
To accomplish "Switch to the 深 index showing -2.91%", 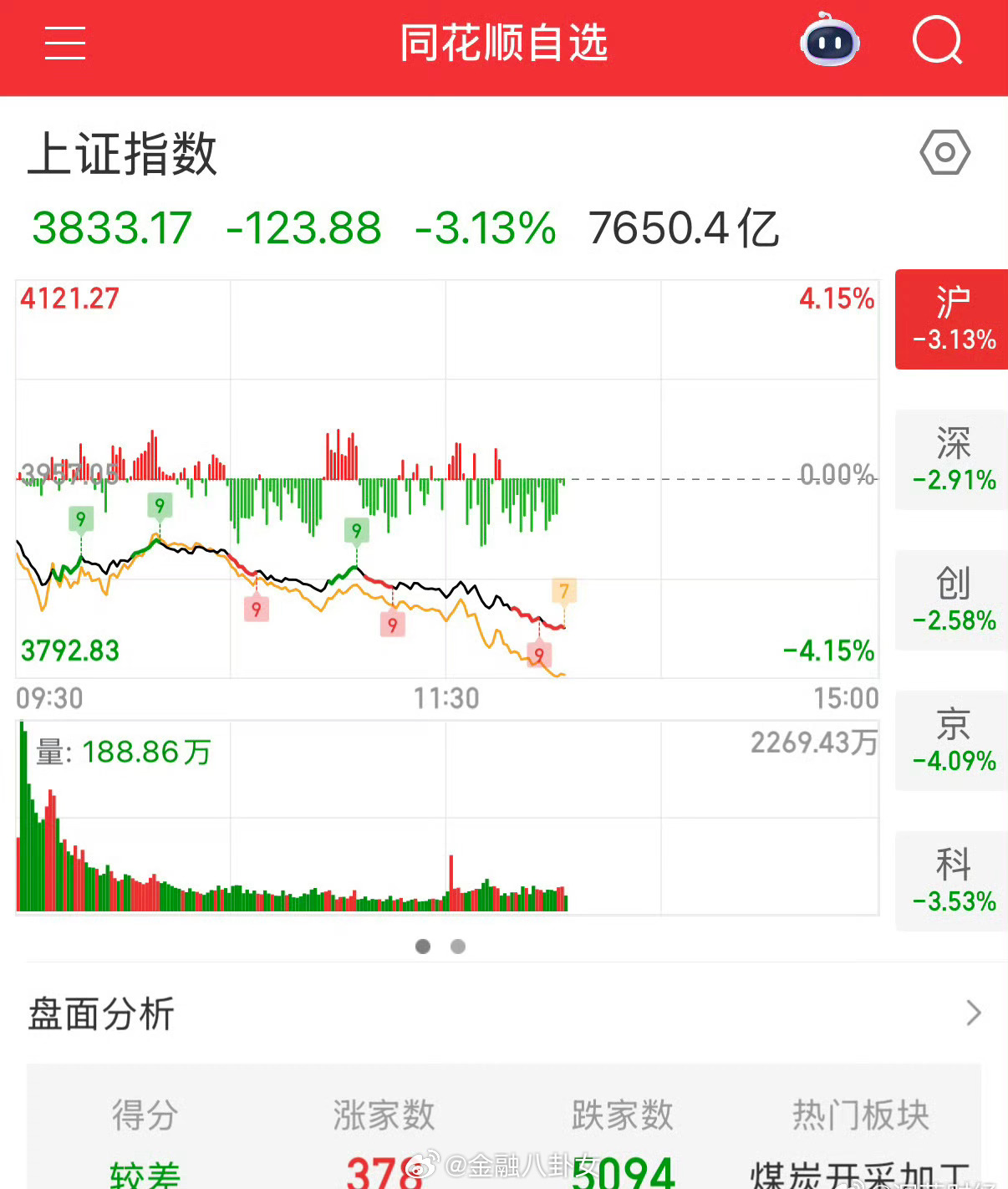I will (950, 460).
